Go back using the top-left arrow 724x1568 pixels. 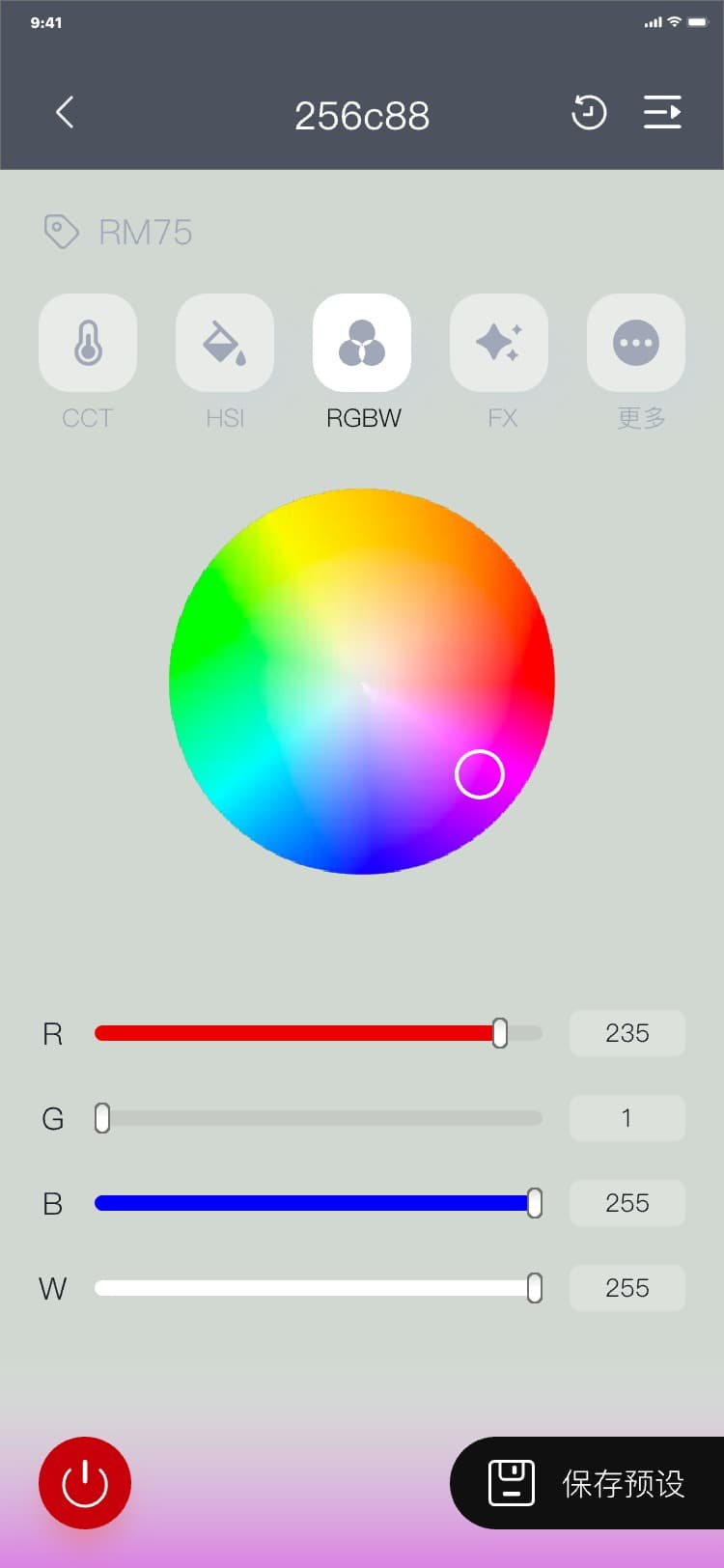(x=65, y=113)
